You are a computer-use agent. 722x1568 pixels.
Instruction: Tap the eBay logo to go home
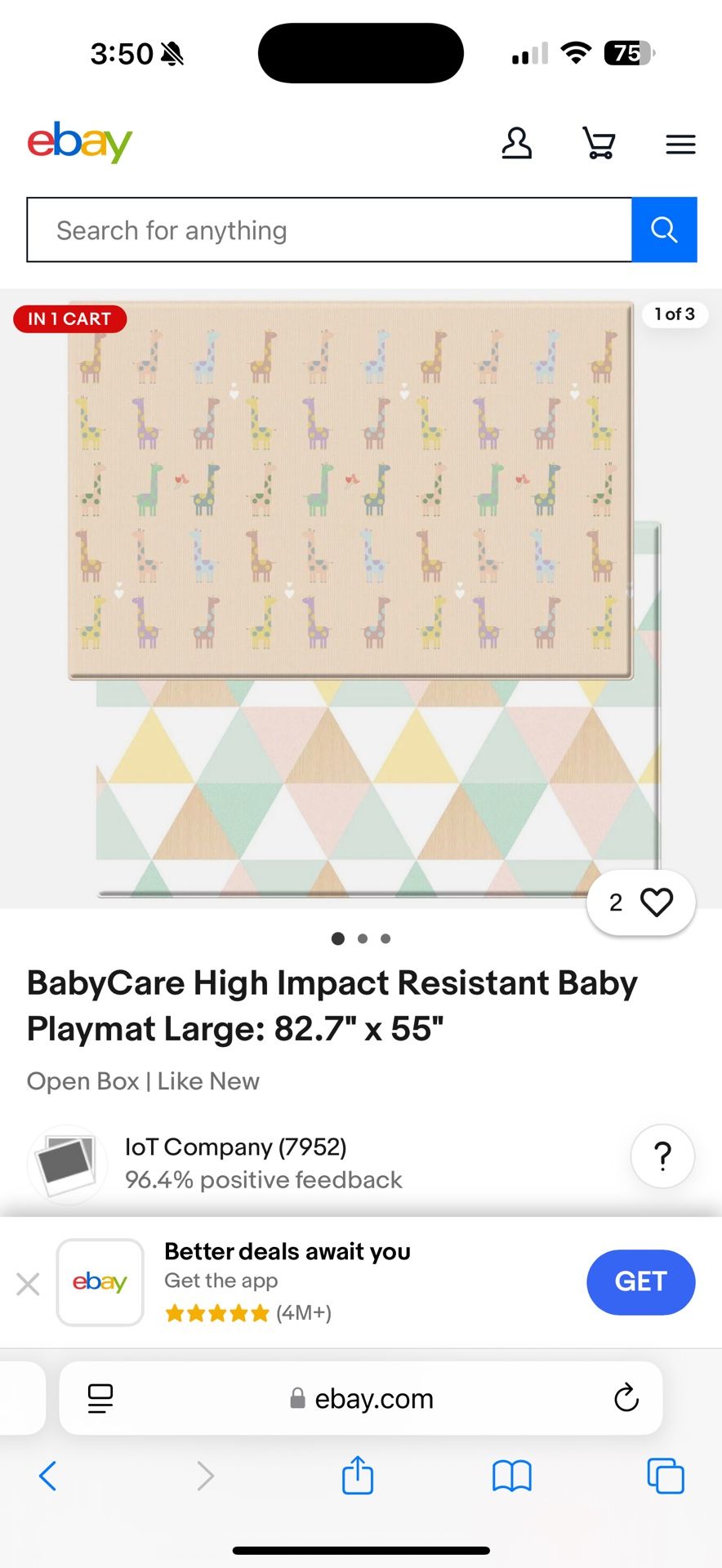pyautogui.click(x=80, y=141)
